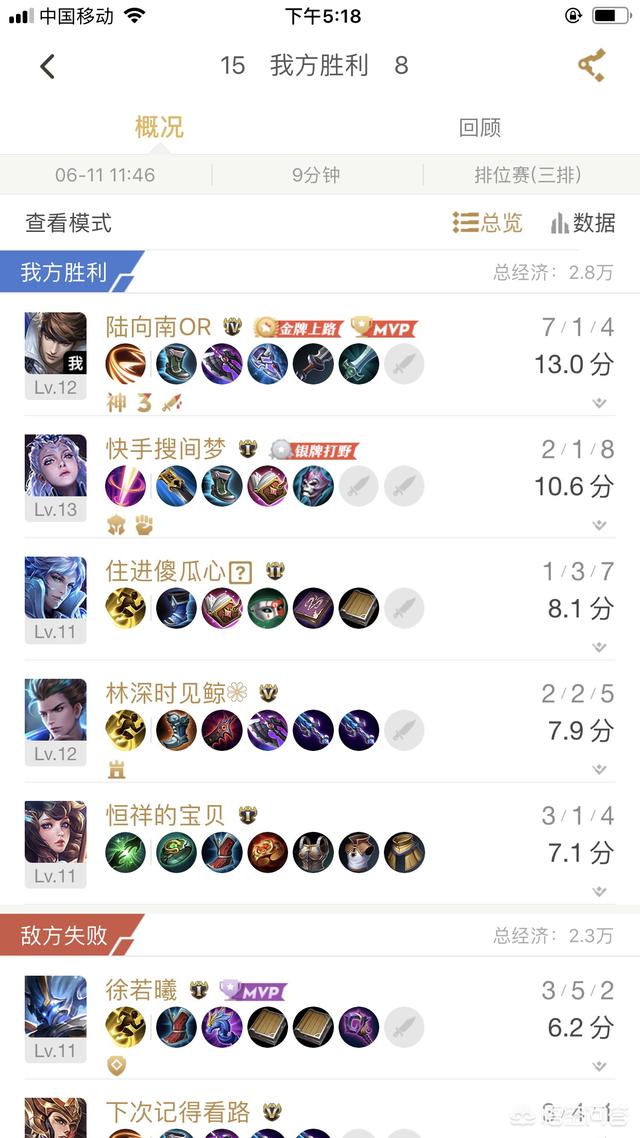Go back using the top-left arrow
The image size is (640, 1138).
click(x=47, y=67)
